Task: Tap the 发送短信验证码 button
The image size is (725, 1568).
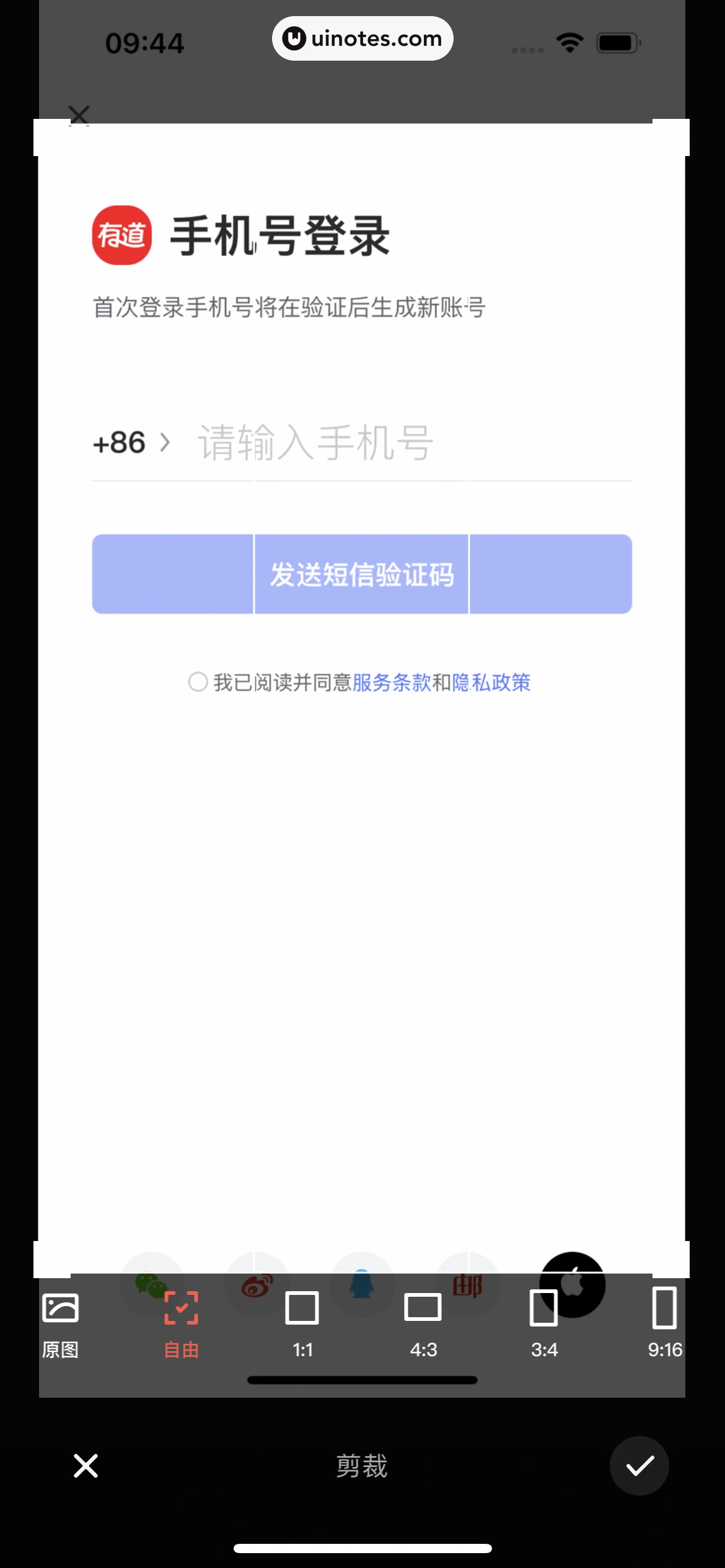Action: pyautogui.click(x=362, y=574)
